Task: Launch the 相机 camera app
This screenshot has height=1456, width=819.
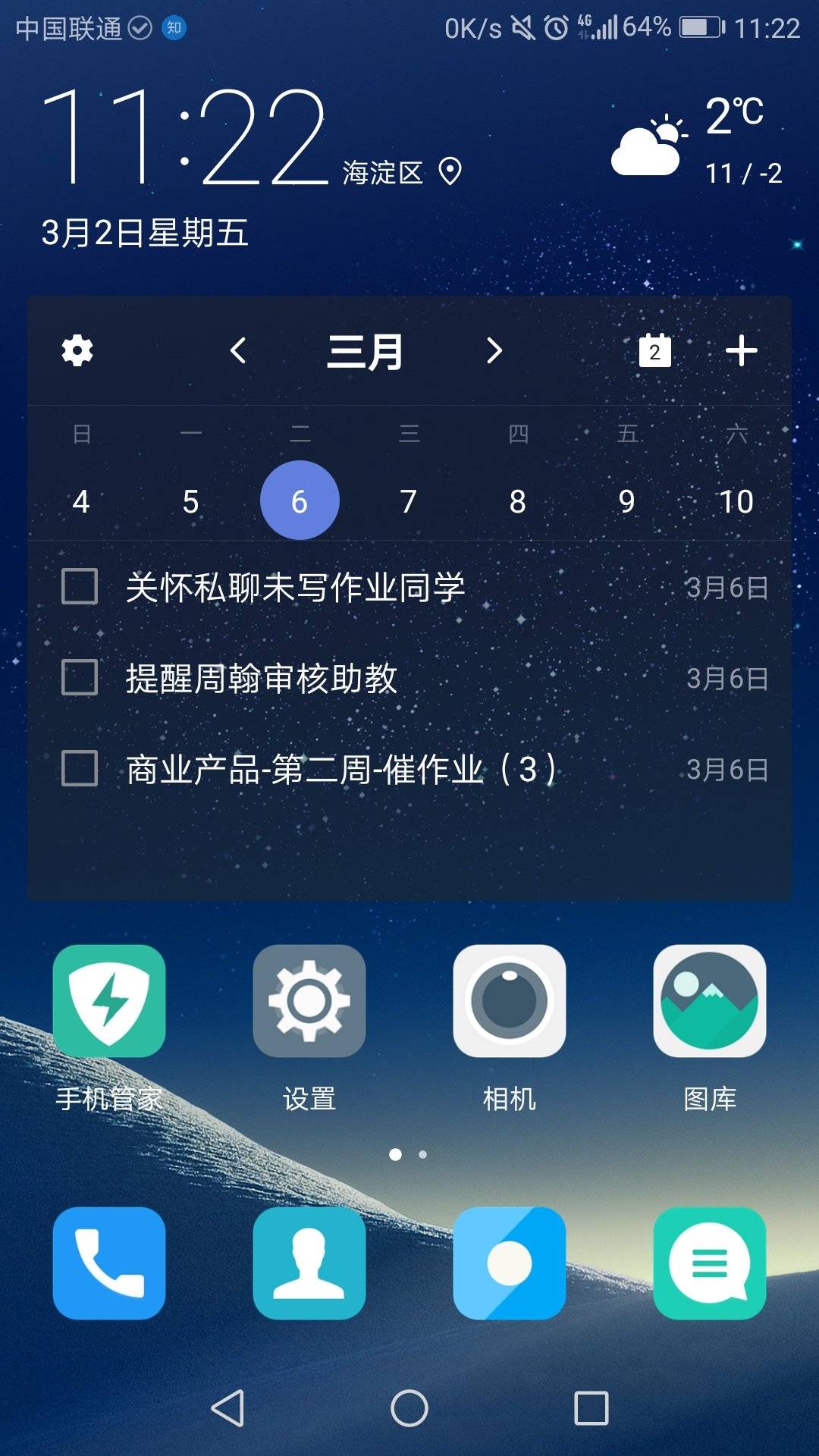Action: (510, 1001)
